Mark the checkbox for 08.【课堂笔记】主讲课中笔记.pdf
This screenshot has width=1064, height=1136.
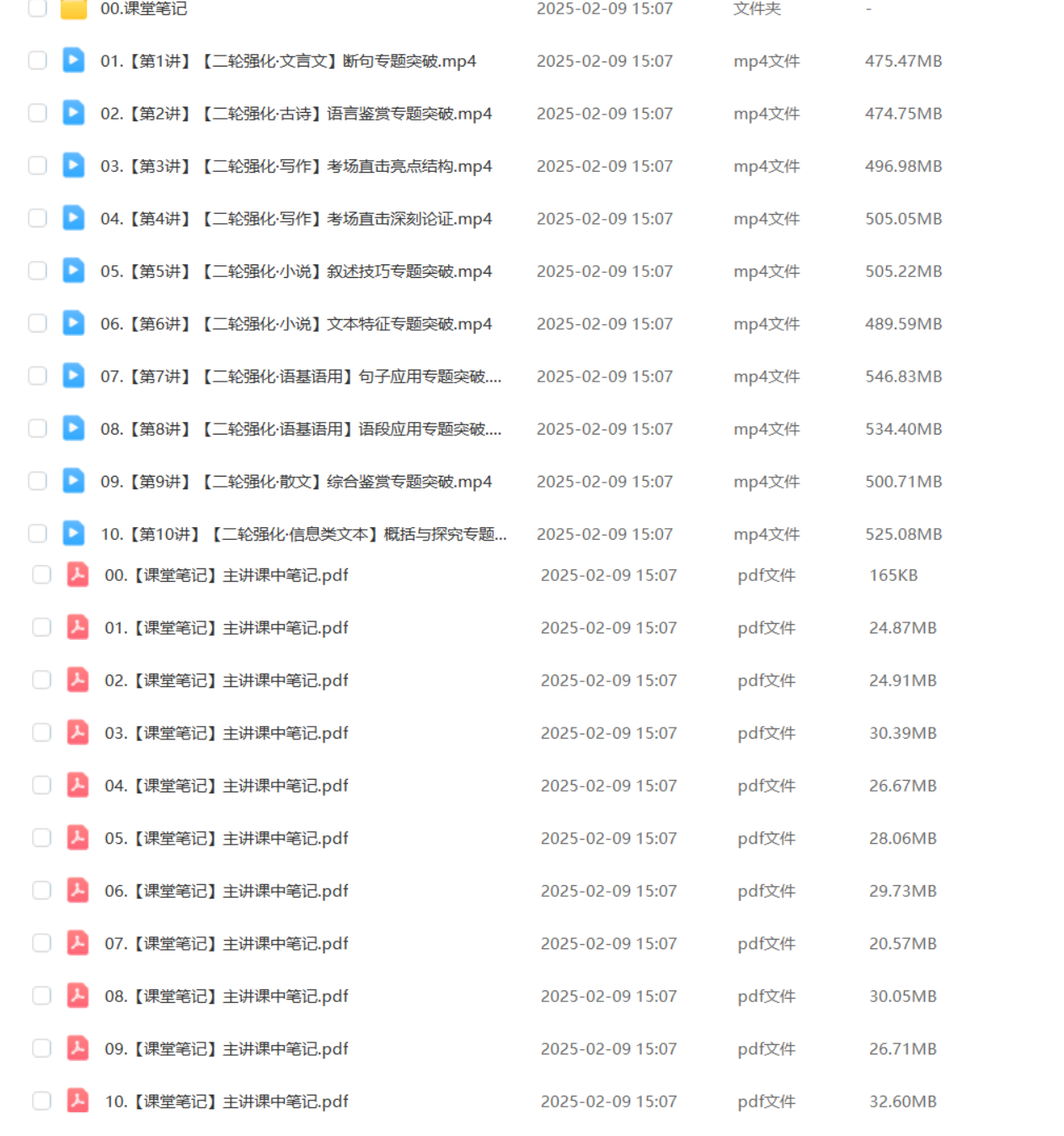41,996
